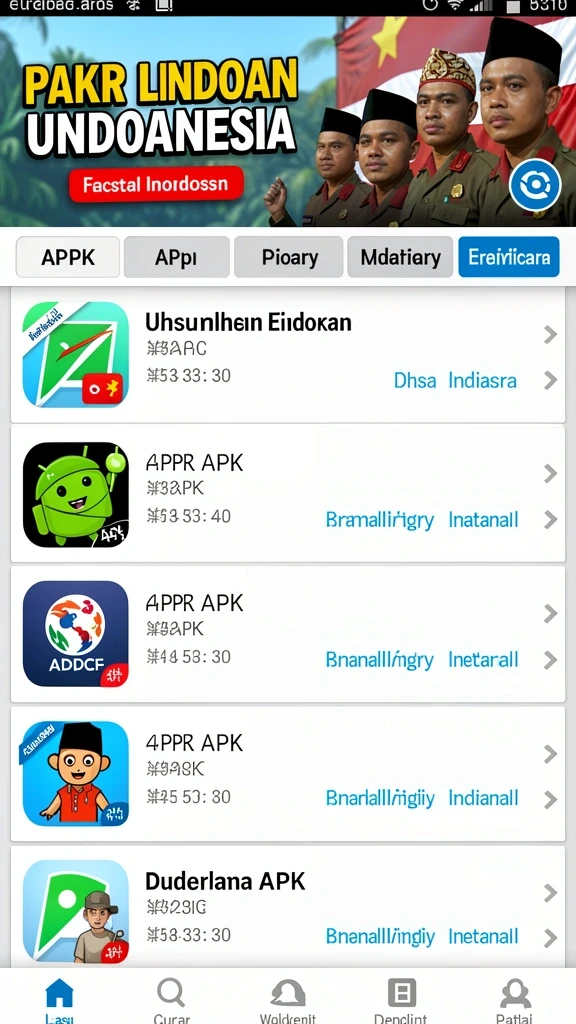Open the Uhsunlhein Eiidokan app row

(x=288, y=354)
